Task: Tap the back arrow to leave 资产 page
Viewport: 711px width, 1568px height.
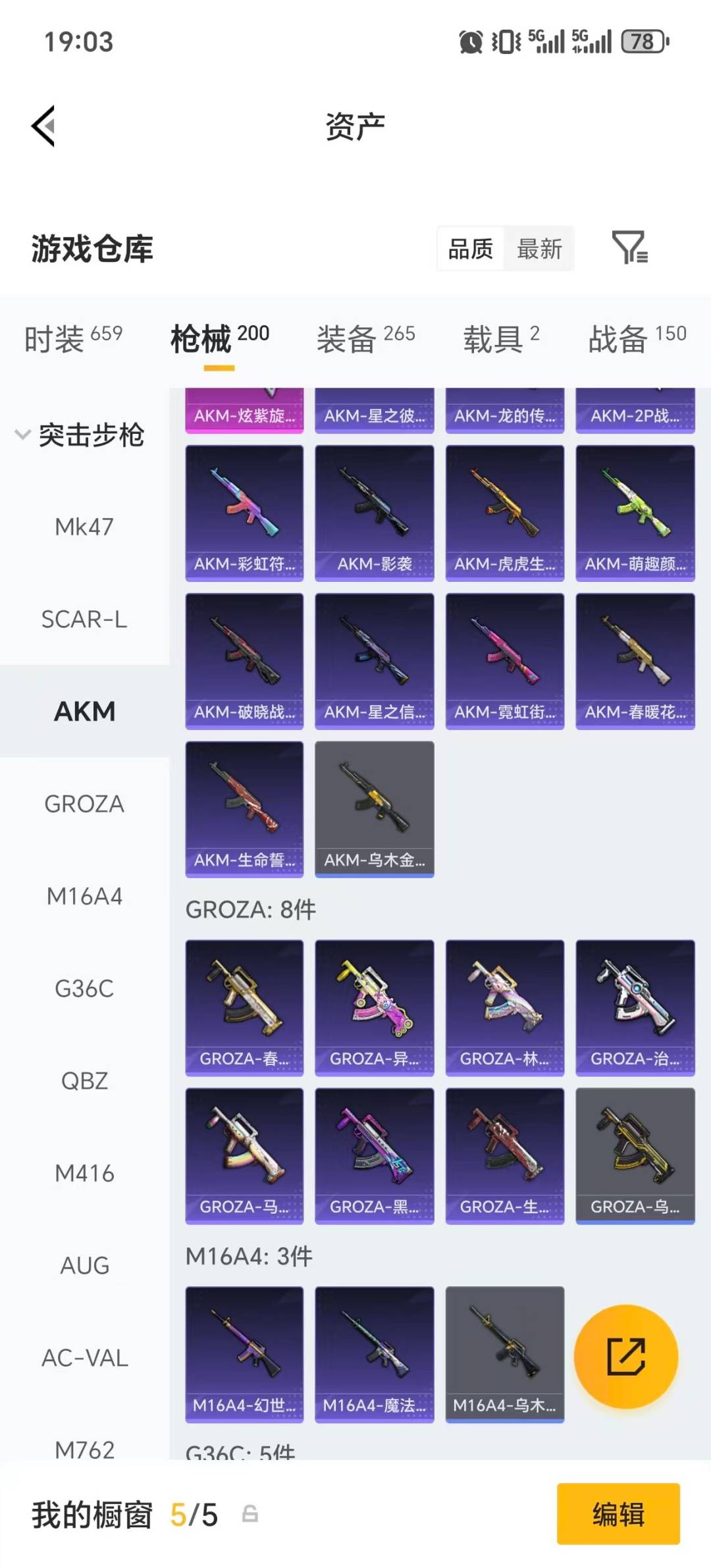Action: coord(41,126)
